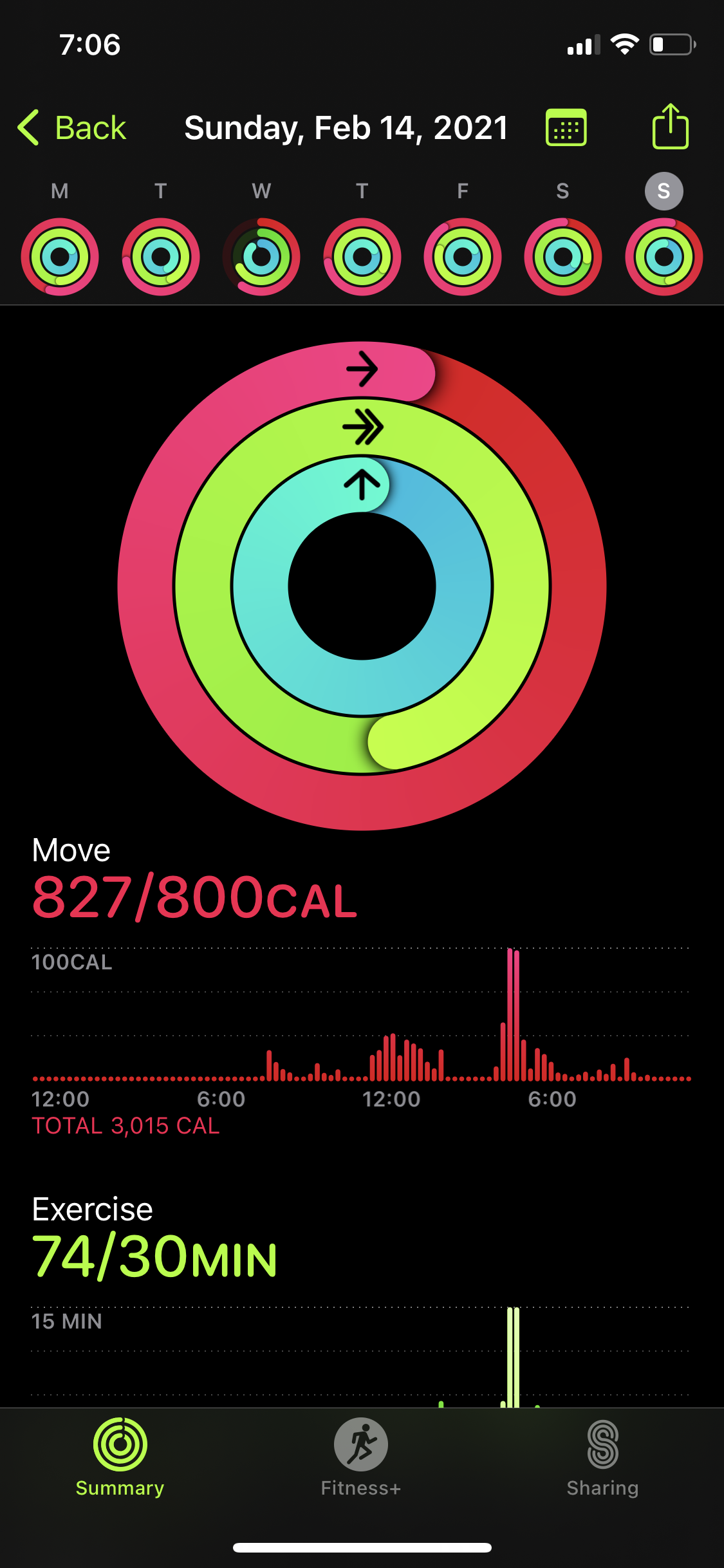The width and height of the screenshot is (724, 1568).
Task: Share this day's activity summary
Action: tap(670, 127)
